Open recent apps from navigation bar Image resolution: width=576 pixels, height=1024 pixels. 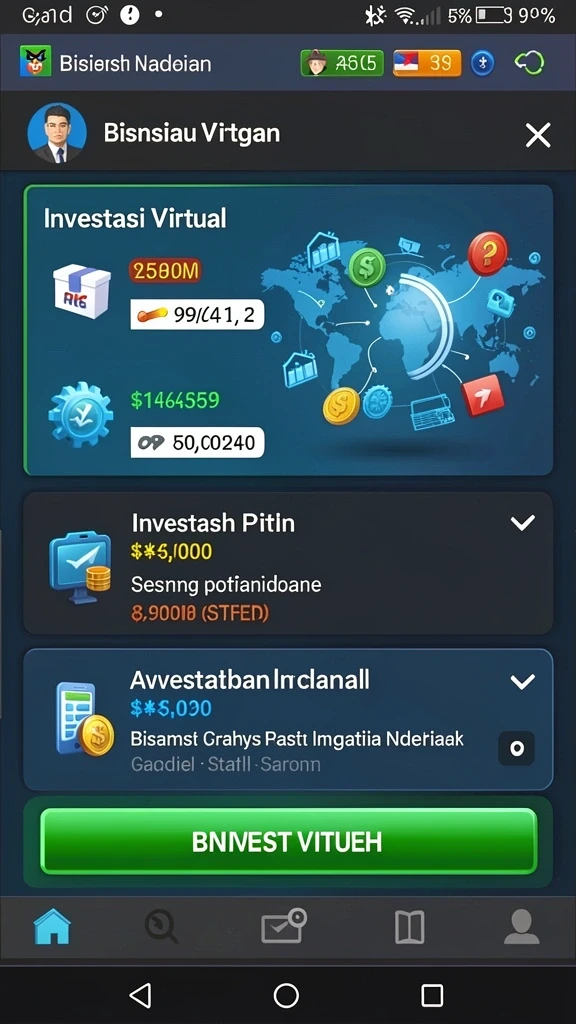pos(432,995)
